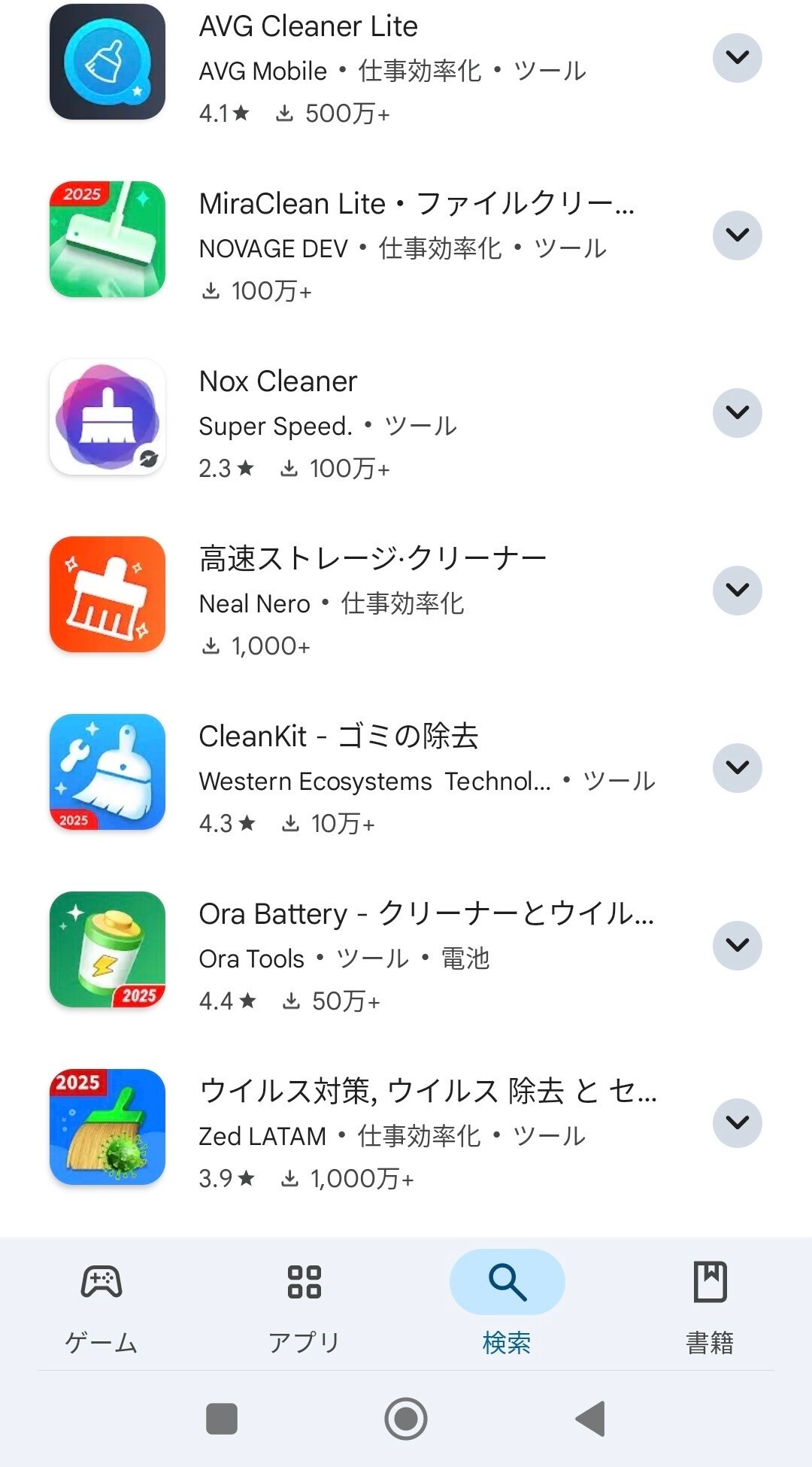Viewport: 812px width, 1467px height.
Task: Expand details for AVG Cleaner Lite
Action: [x=737, y=58]
